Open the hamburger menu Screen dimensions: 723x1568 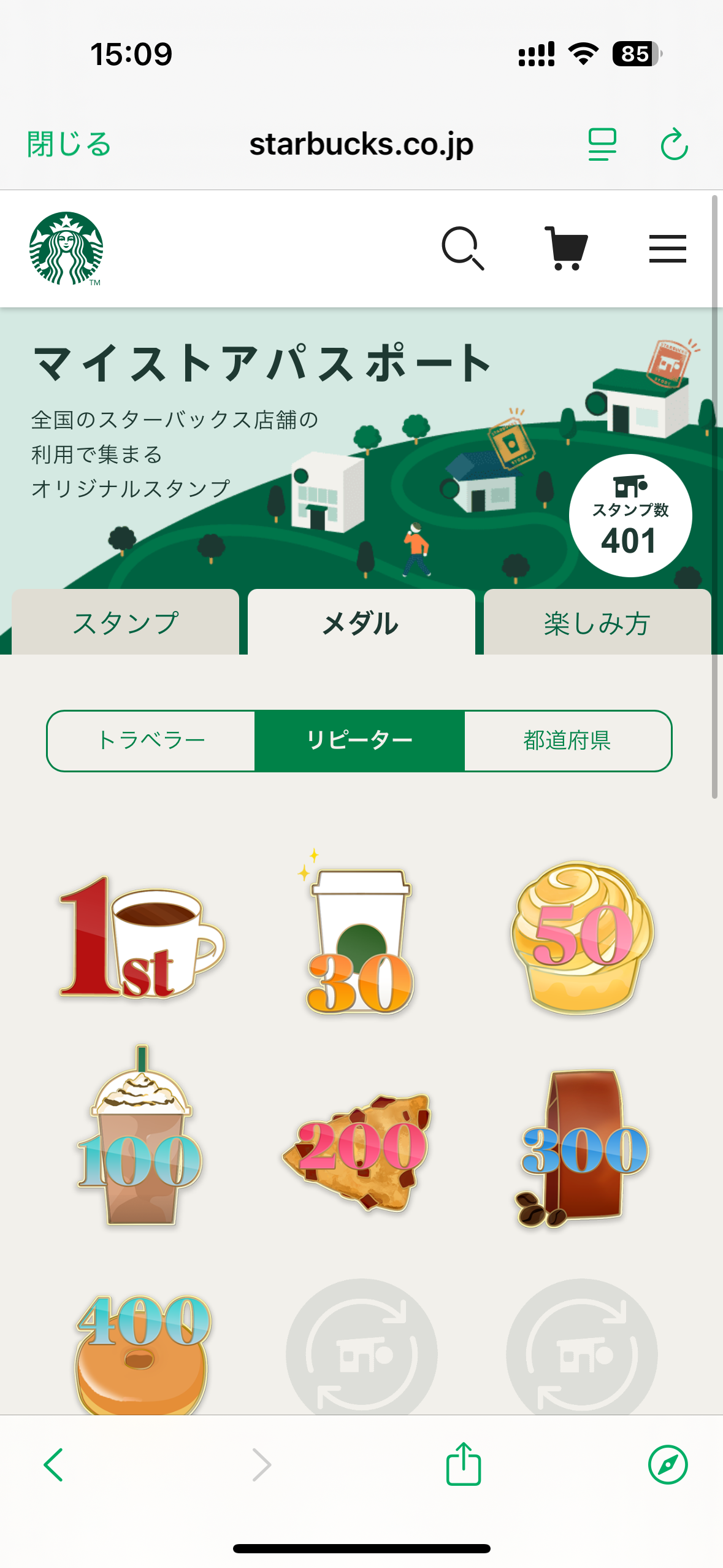coord(667,248)
